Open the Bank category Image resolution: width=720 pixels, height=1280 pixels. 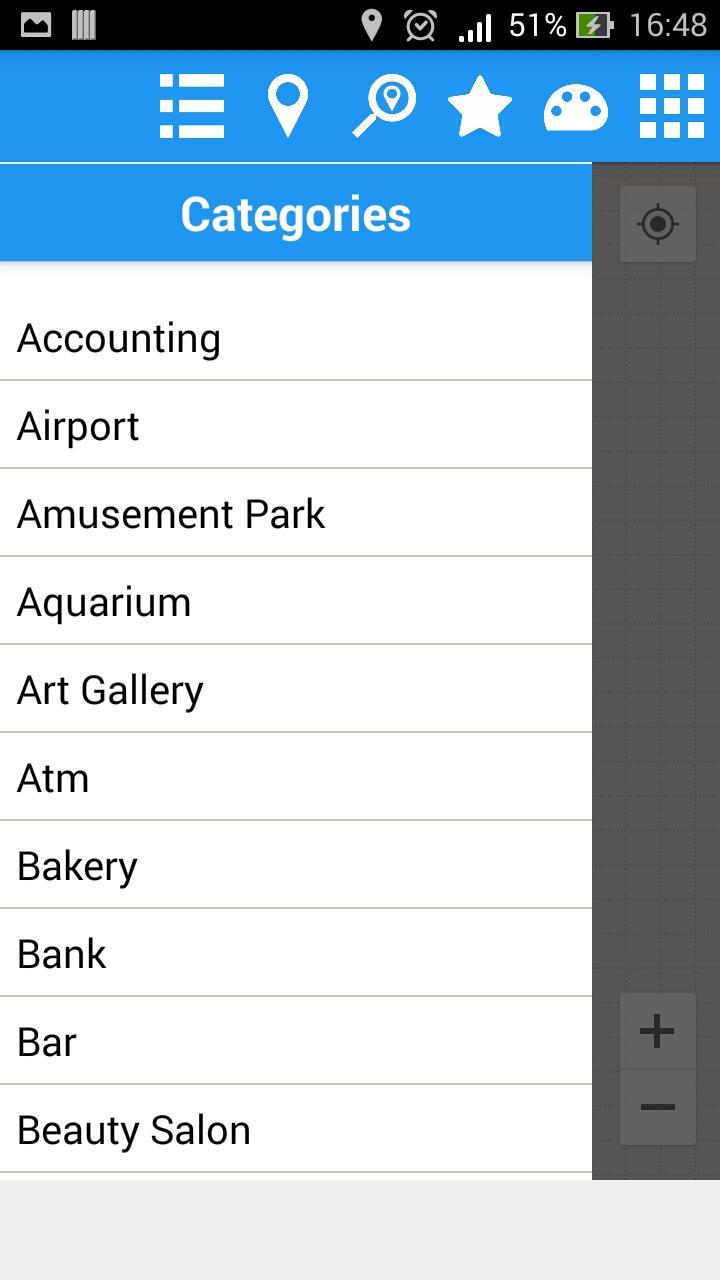296,955
